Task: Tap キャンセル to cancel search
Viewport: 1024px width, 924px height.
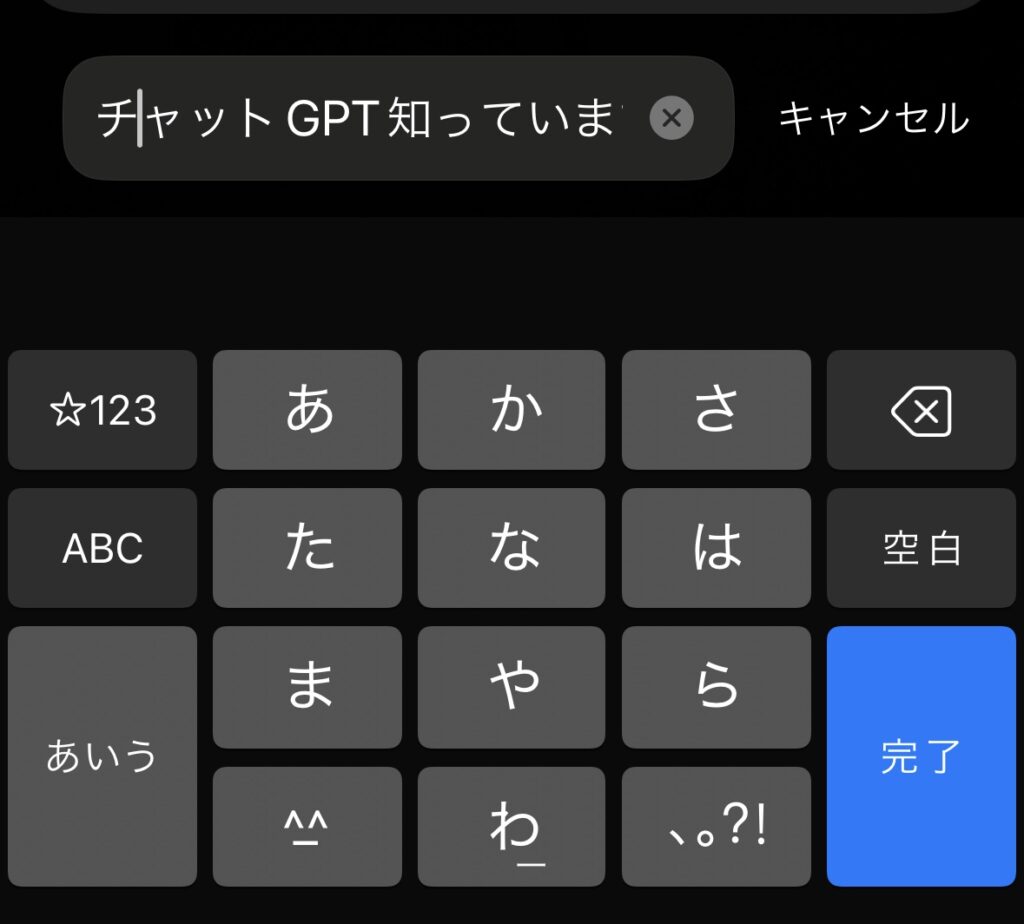Action: 874,119
